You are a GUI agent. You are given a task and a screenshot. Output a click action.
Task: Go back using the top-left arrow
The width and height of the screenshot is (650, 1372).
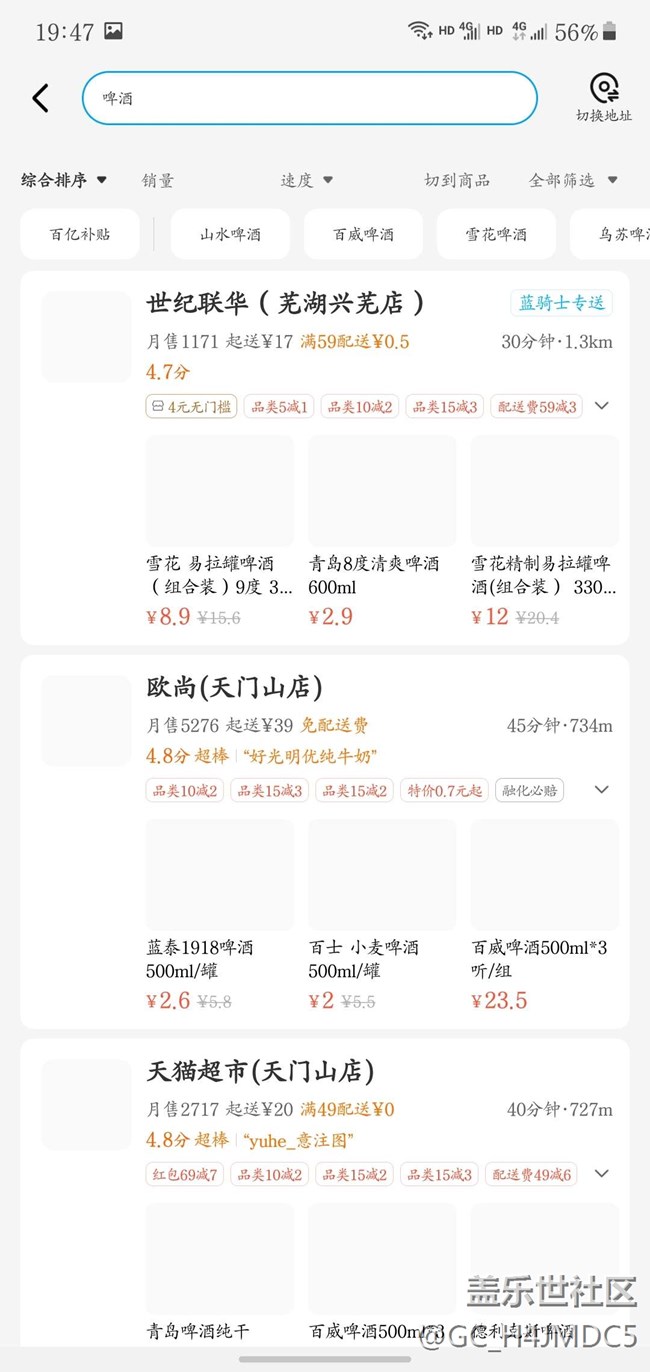point(40,98)
